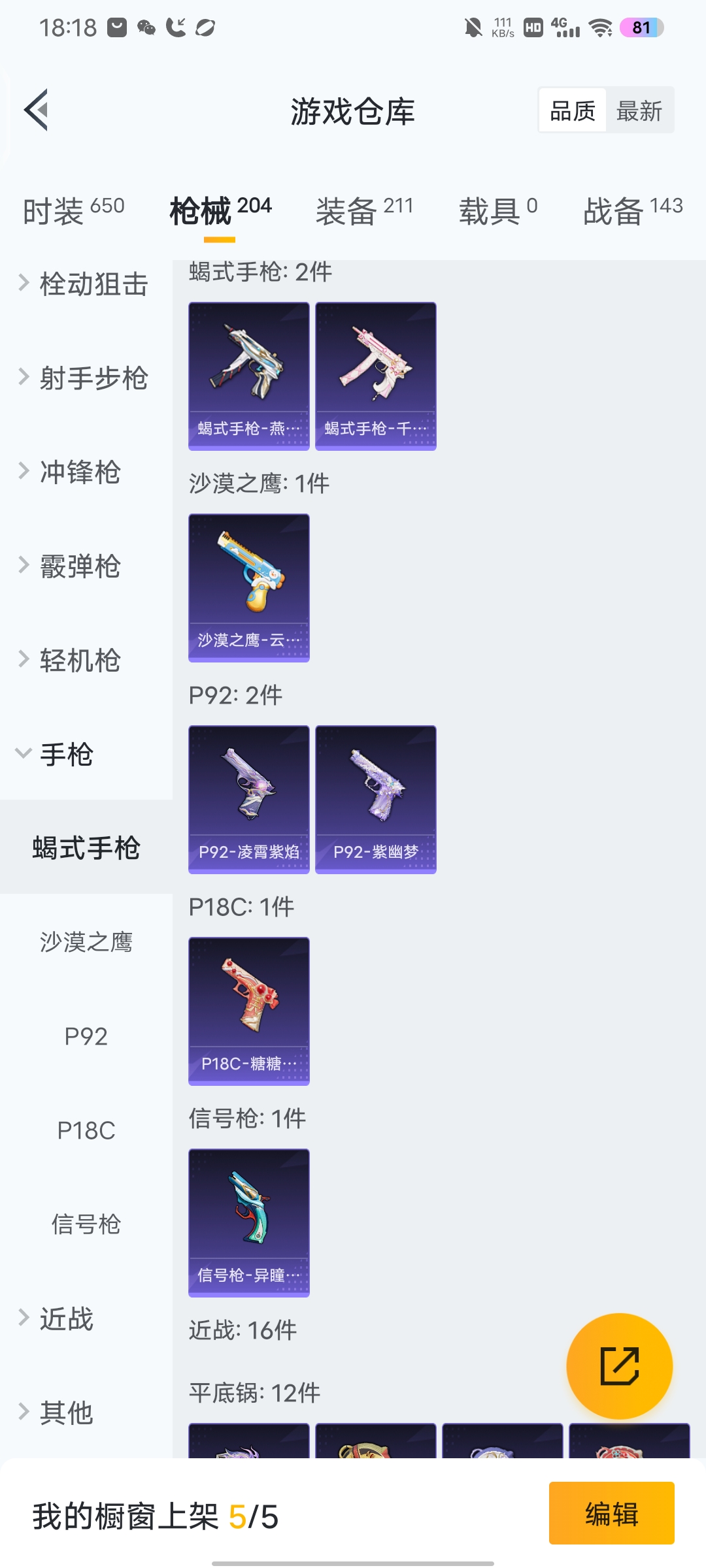Viewport: 706px width, 1568px height.
Task: Switch to the 载具 tab
Action: tap(497, 210)
